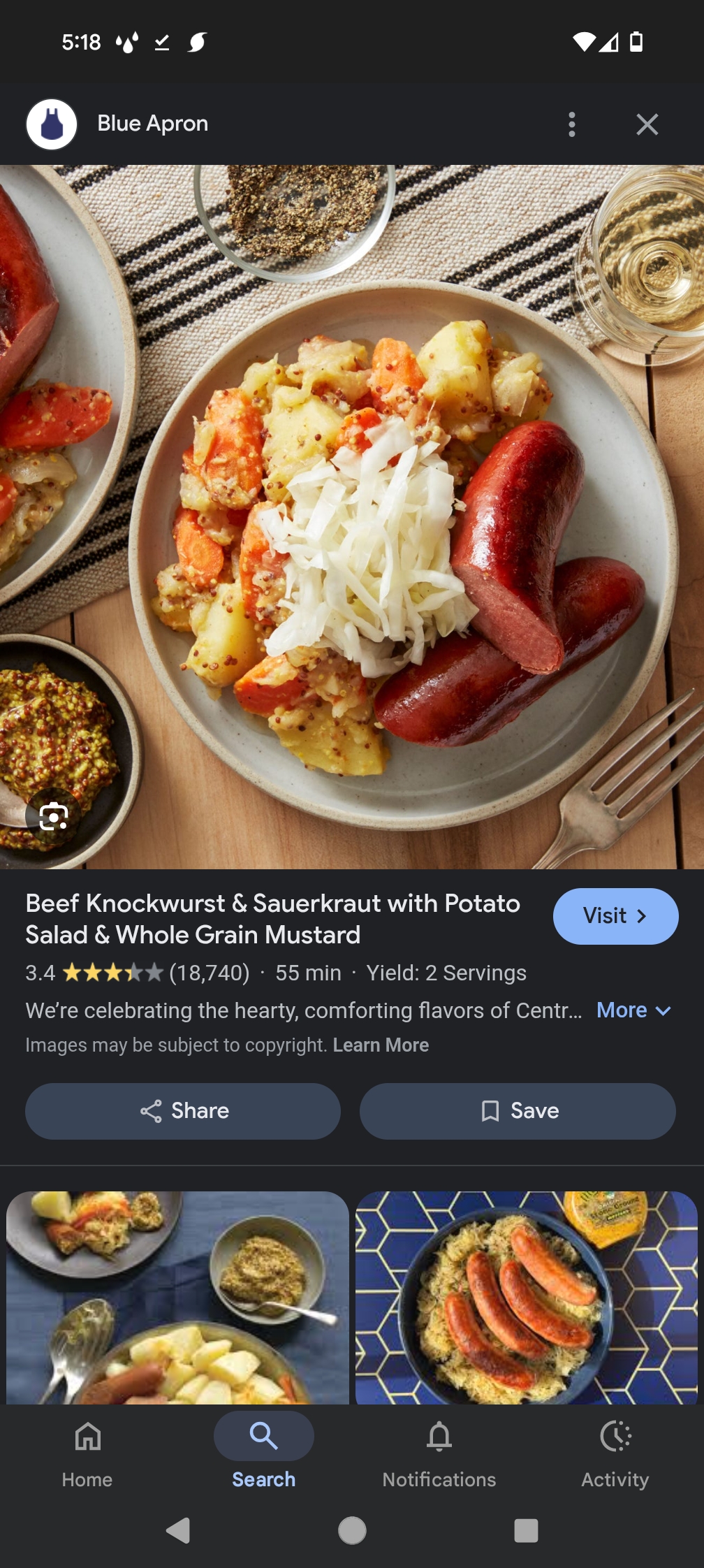Share this recipe image

[183, 1111]
